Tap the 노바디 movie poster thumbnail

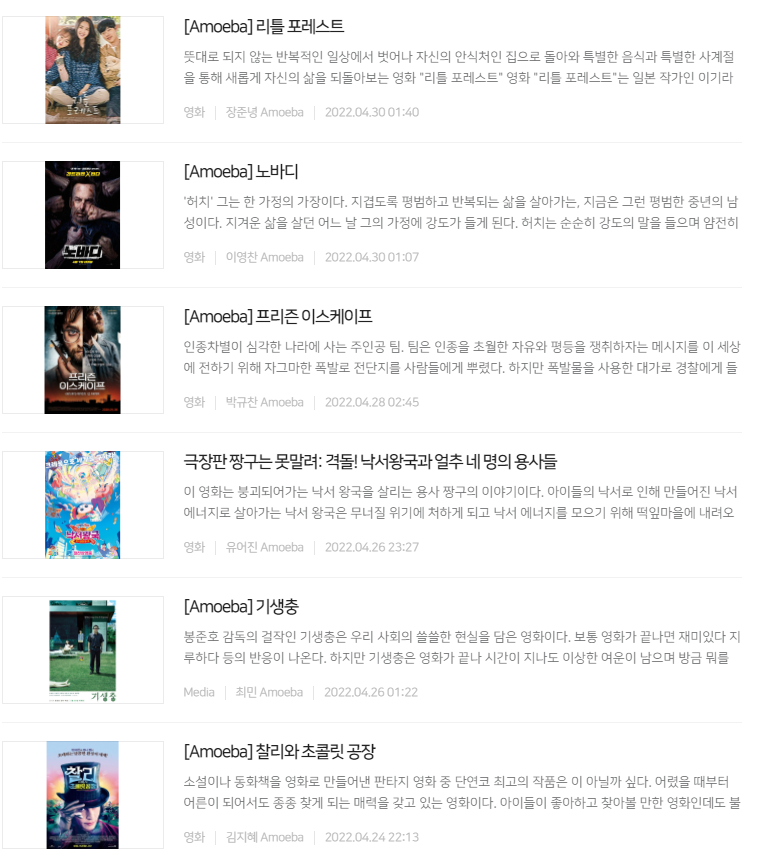tap(83, 215)
